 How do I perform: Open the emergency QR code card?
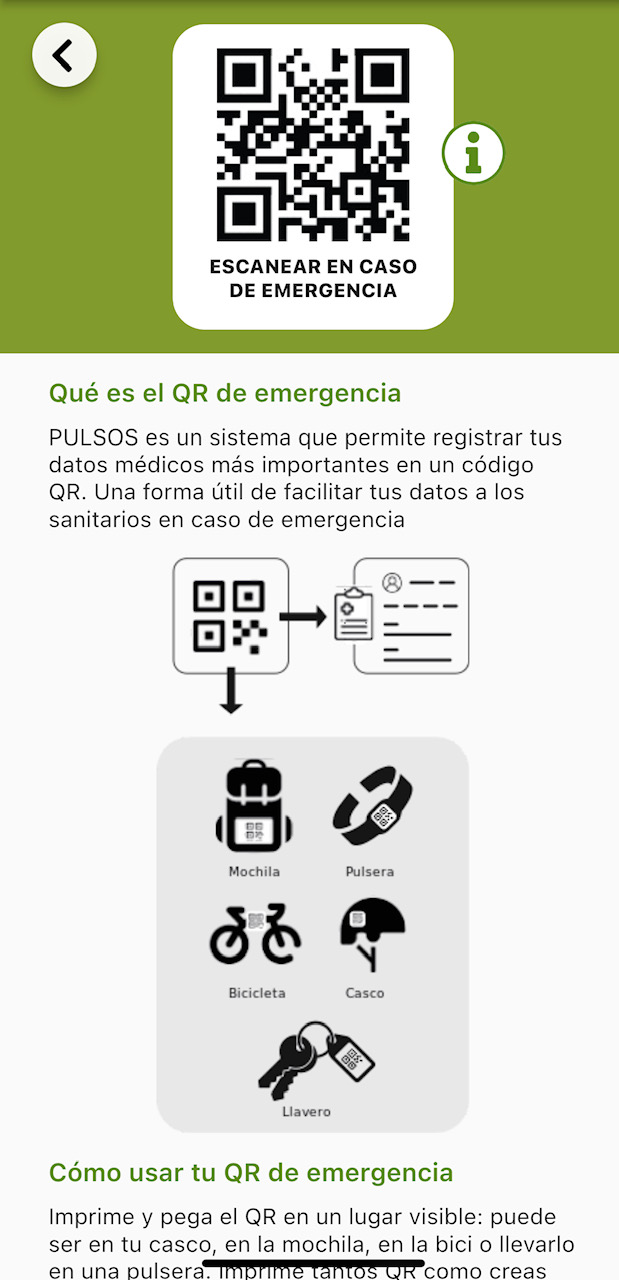tap(312, 176)
